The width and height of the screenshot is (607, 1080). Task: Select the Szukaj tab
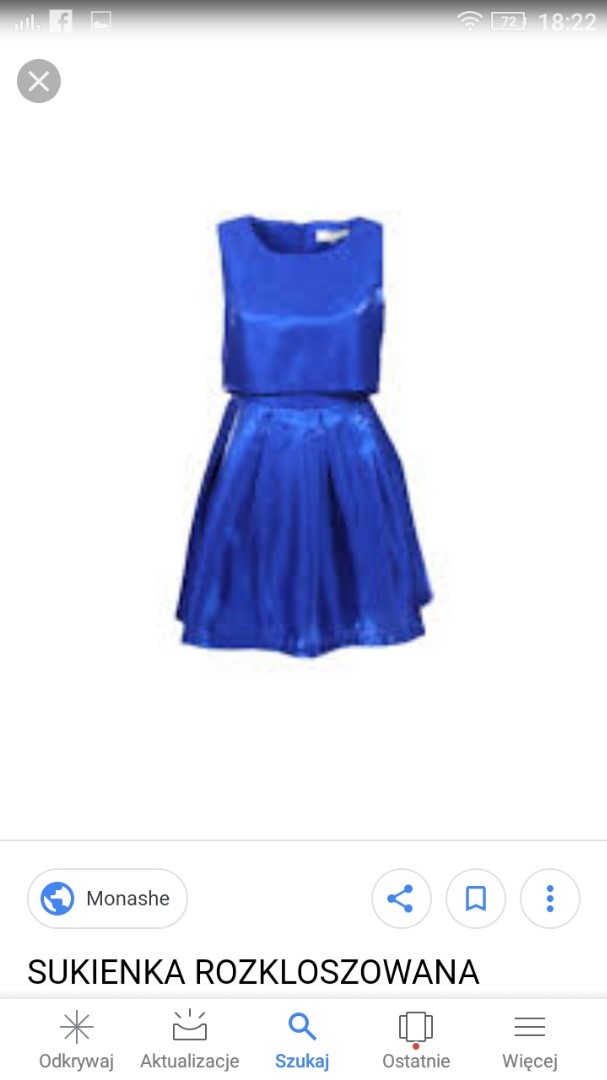302,1040
